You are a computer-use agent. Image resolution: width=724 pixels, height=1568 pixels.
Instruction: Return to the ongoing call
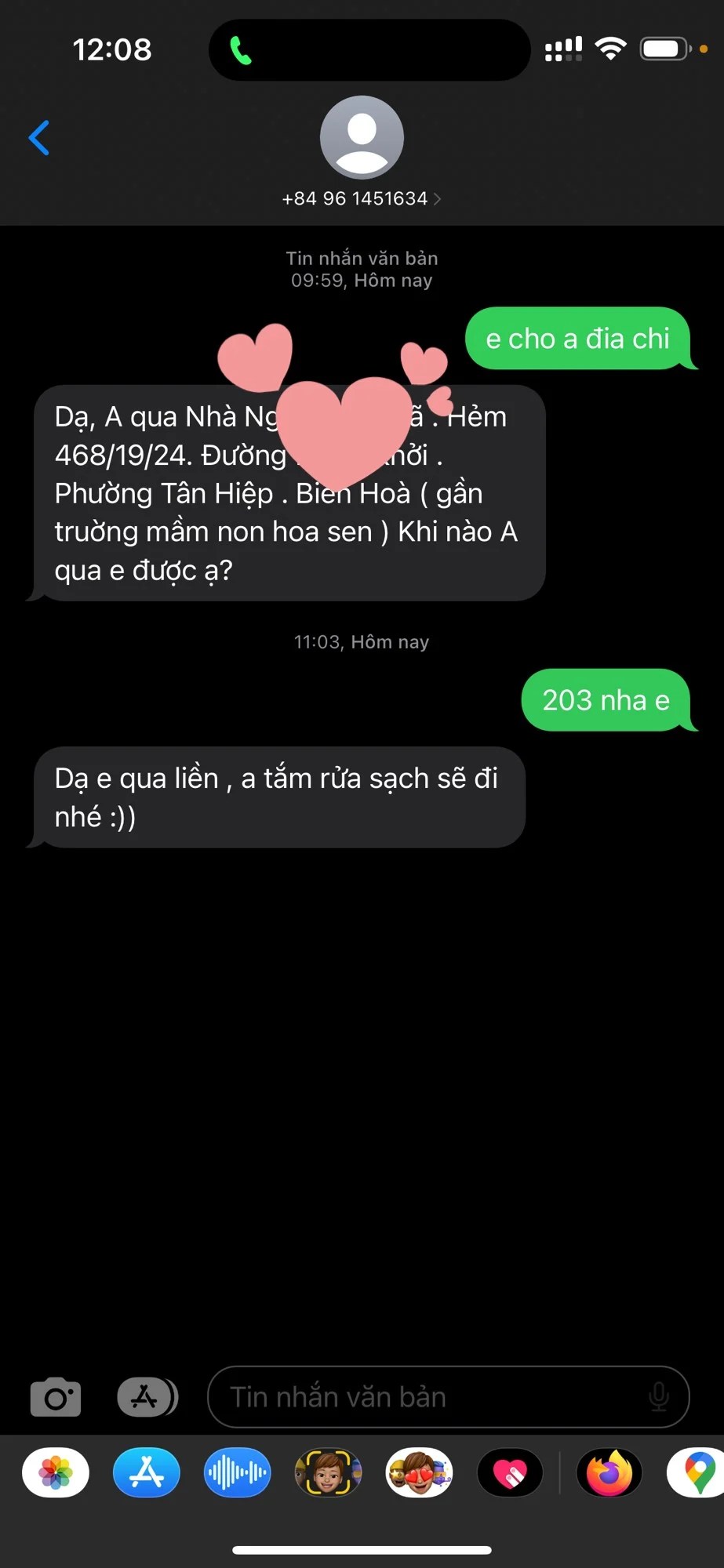[241, 51]
